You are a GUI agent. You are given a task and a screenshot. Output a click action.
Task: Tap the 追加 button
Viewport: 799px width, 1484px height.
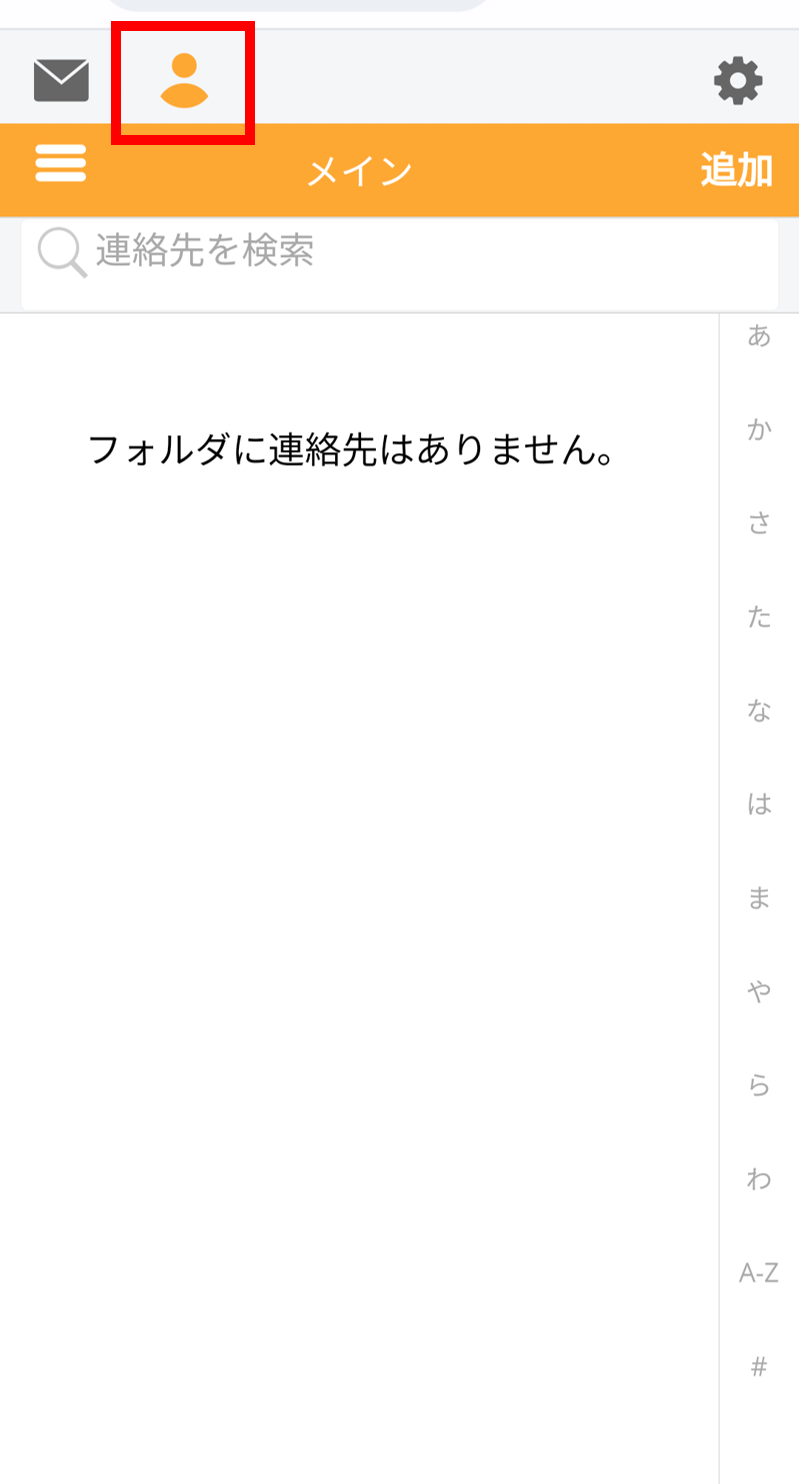[x=736, y=171]
